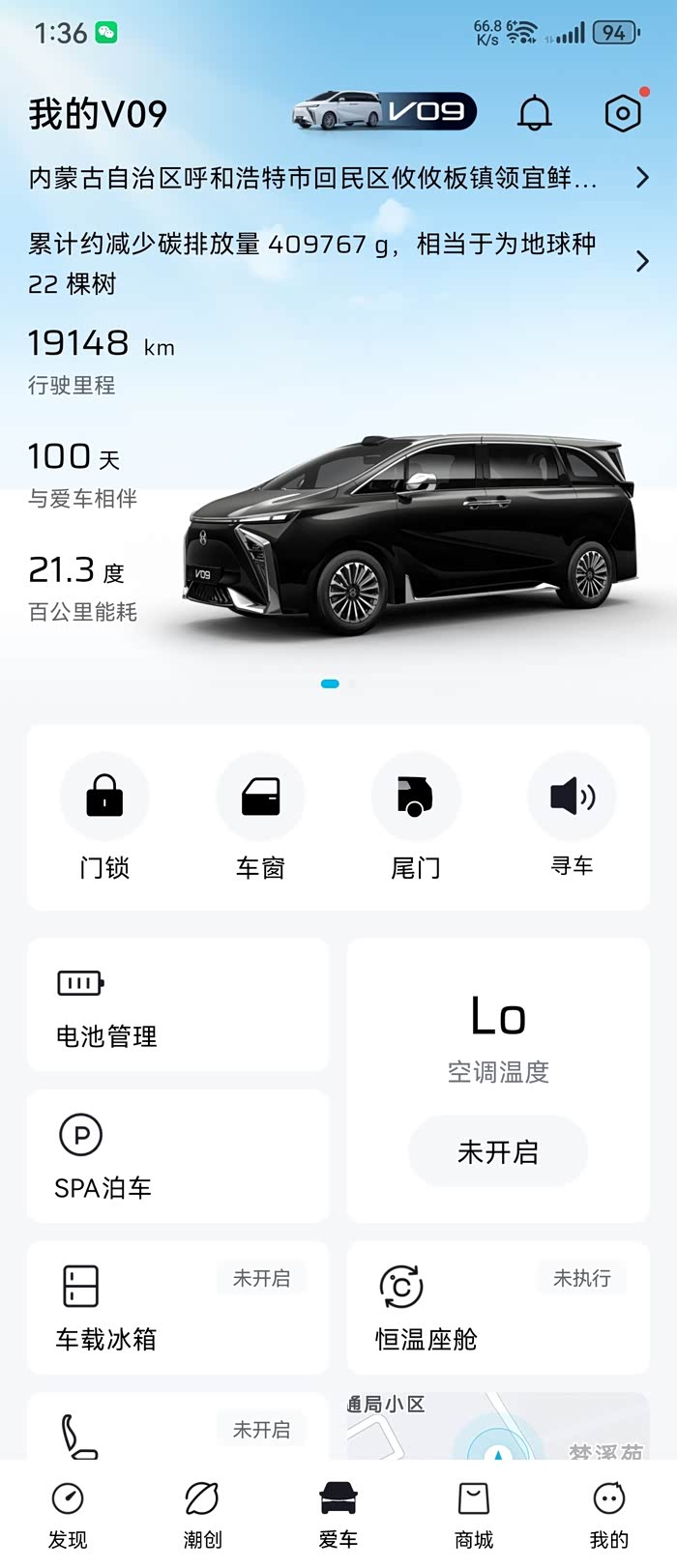Open the vehicle location address row
Viewport: 677px width, 1568px height.
coord(338,178)
